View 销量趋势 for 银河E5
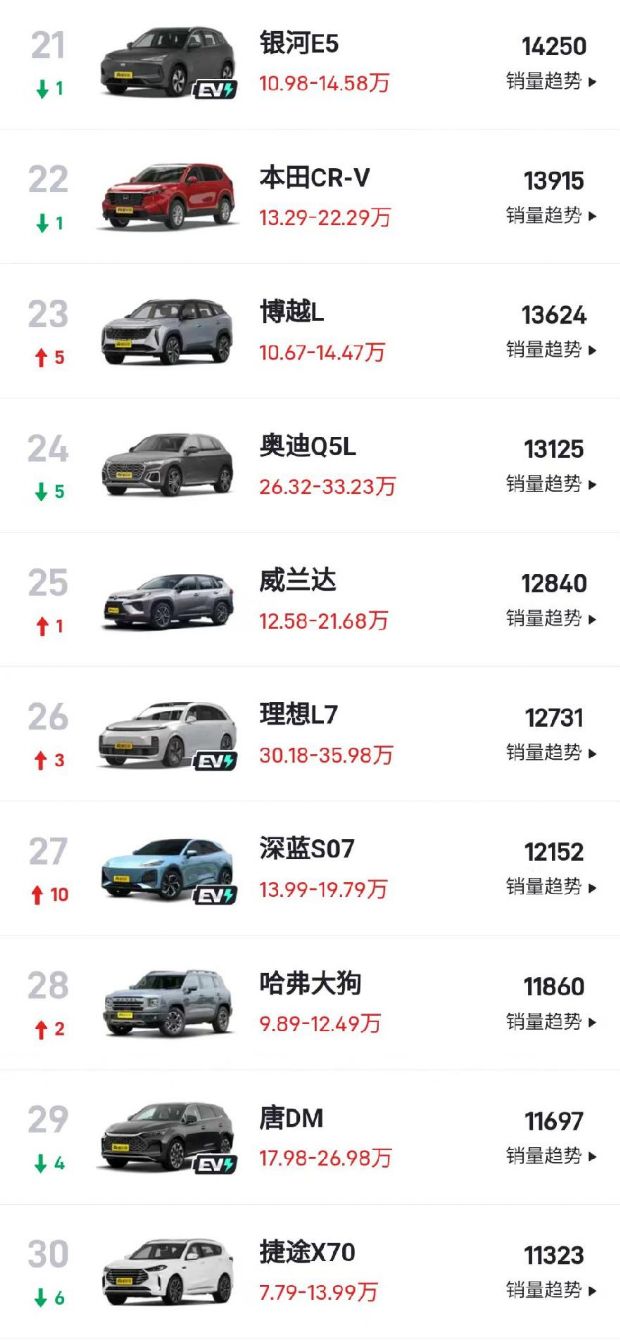 point(550,81)
